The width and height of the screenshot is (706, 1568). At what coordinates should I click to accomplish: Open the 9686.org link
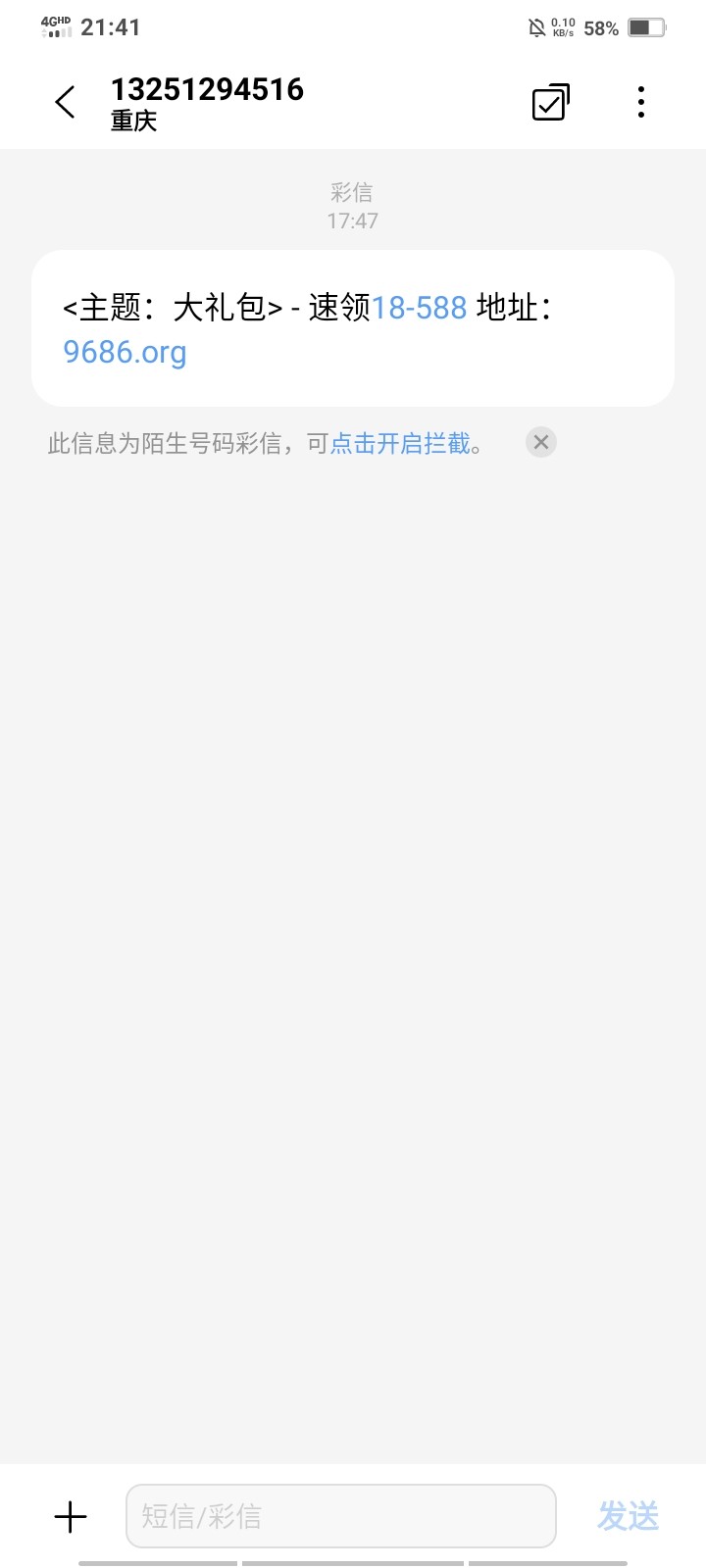point(125,352)
